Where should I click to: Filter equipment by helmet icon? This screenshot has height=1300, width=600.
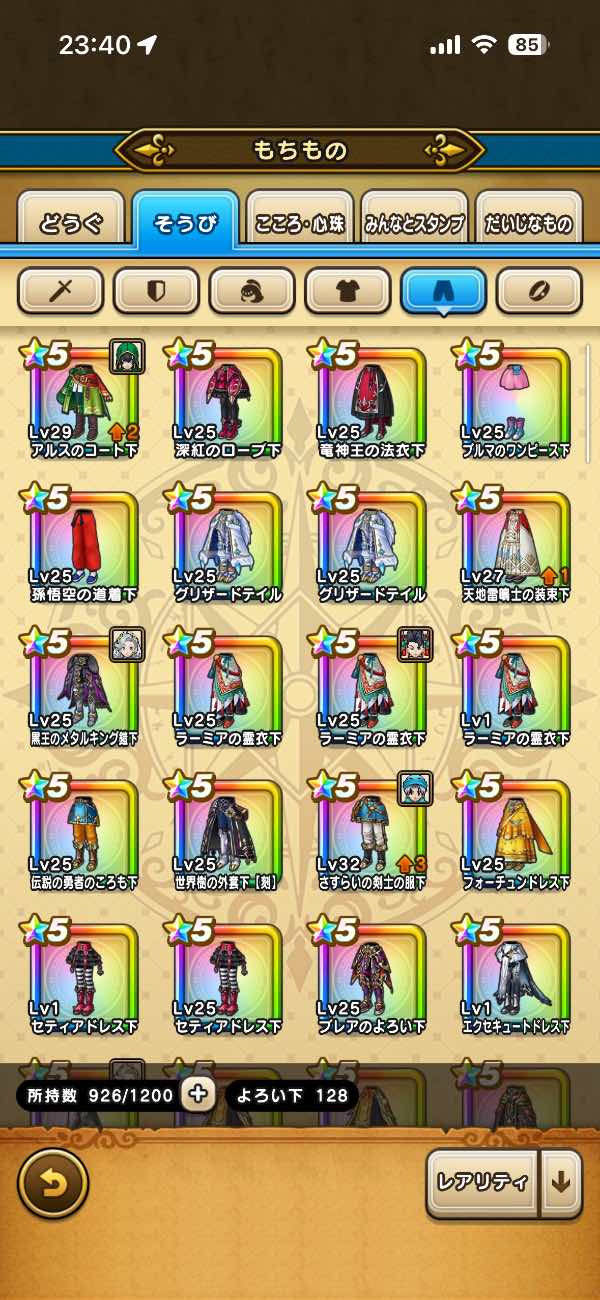click(252, 291)
